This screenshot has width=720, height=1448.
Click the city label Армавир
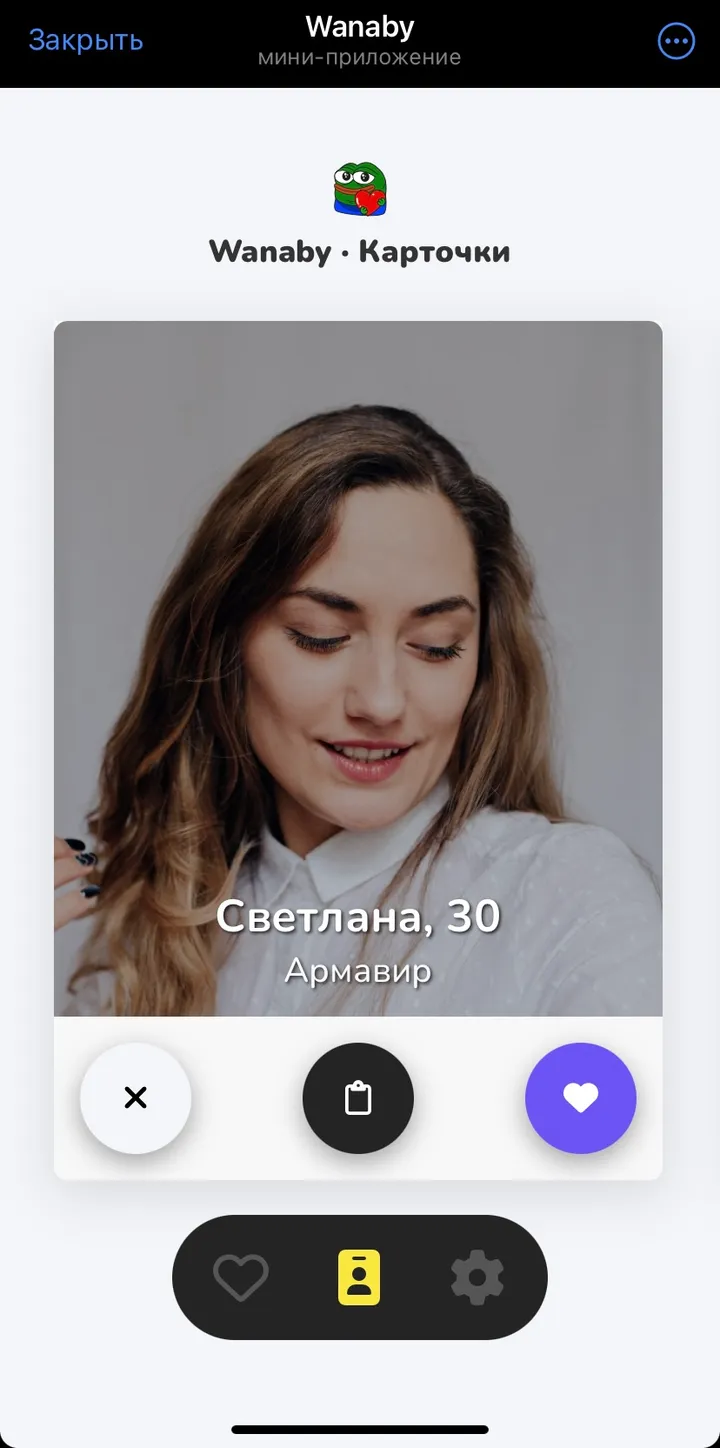(x=358, y=969)
